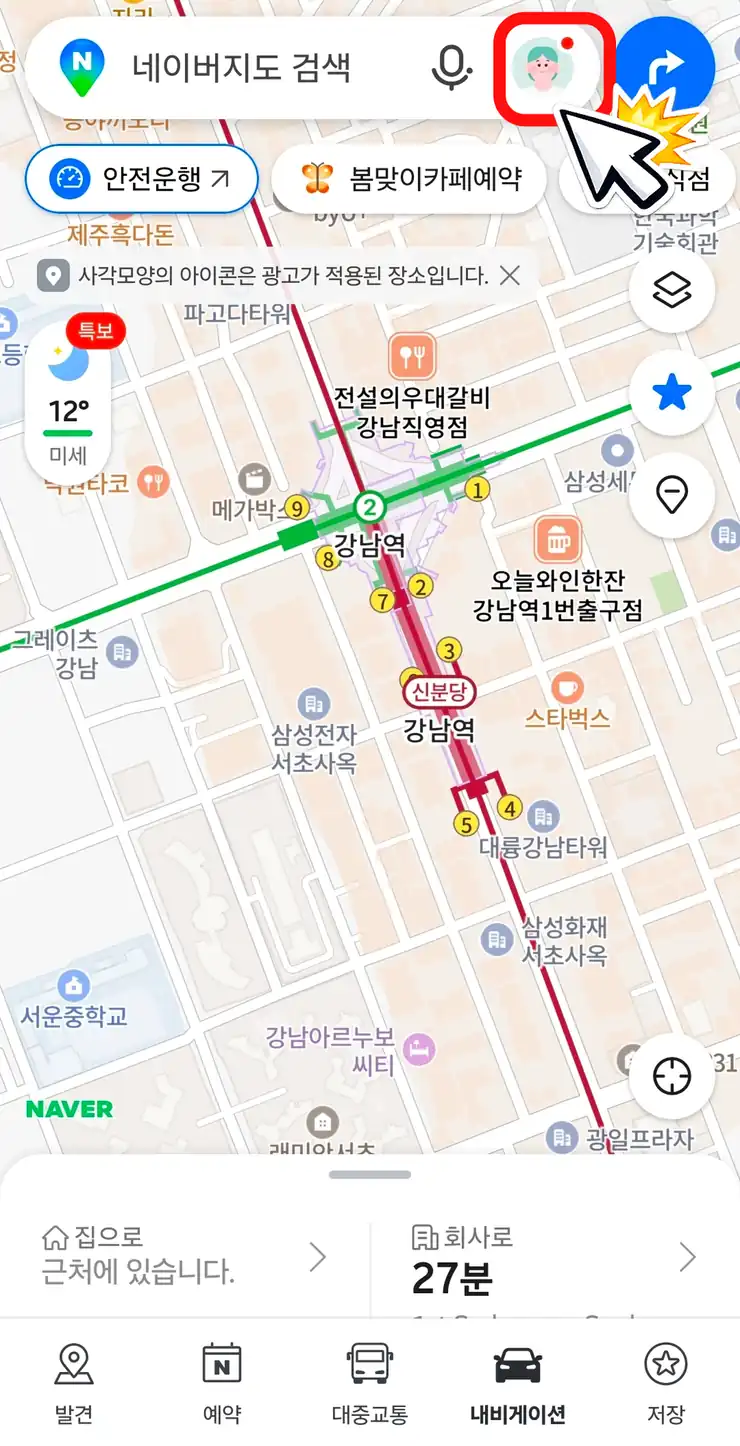The height and width of the screenshot is (1446, 740).
Task: Dismiss the ad icon notice banner
Action: click(510, 275)
